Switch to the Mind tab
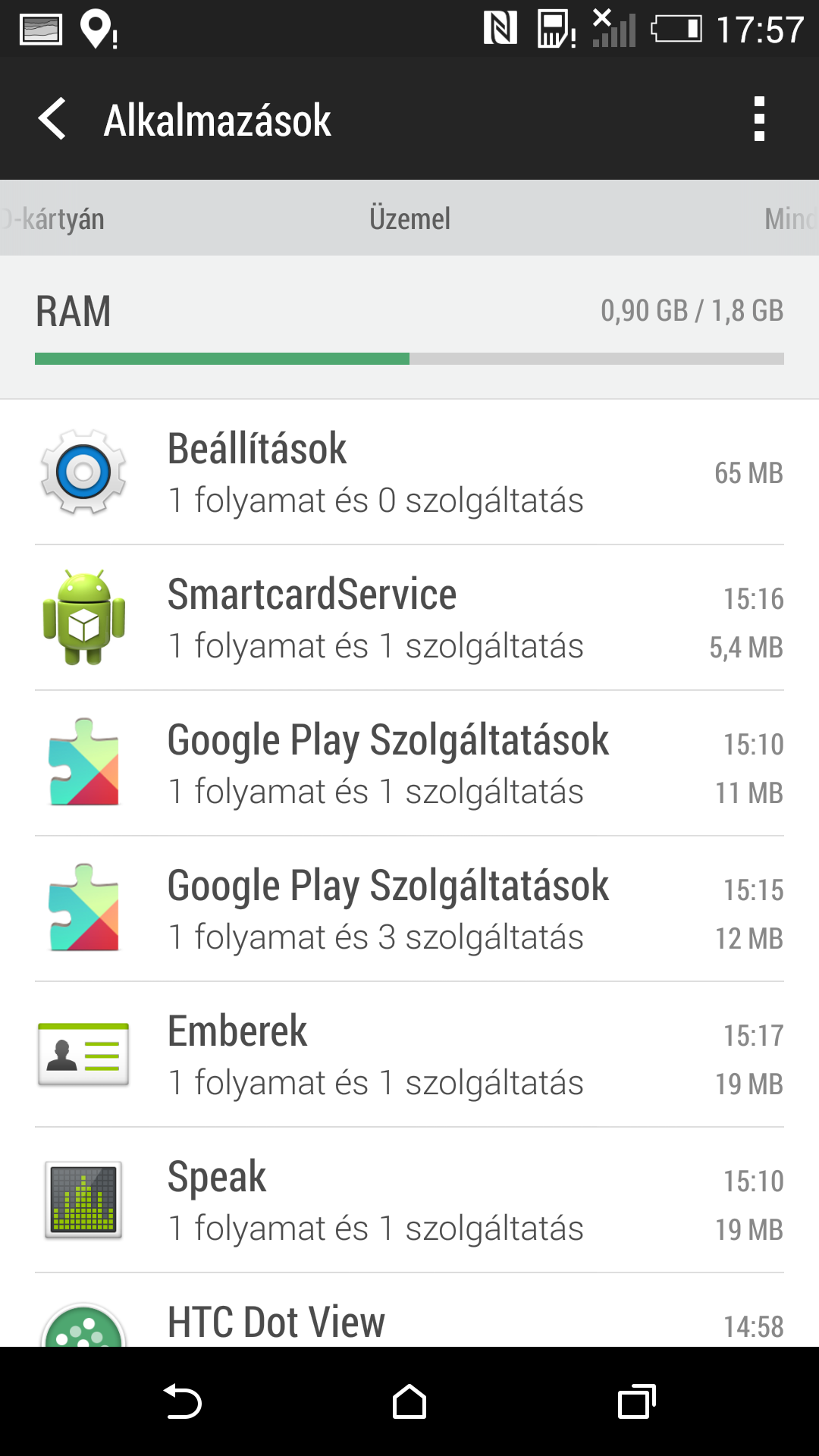Viewport: 819px width, 1456px height. 789,219
